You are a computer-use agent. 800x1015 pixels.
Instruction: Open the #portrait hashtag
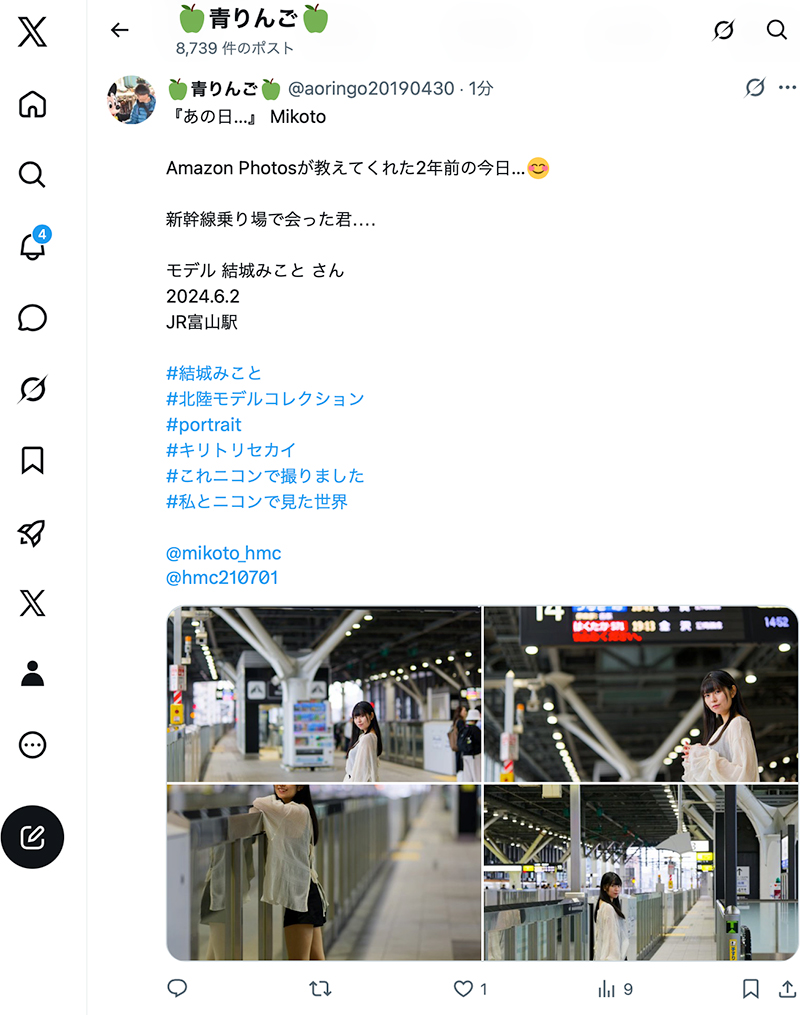[203, 425]
